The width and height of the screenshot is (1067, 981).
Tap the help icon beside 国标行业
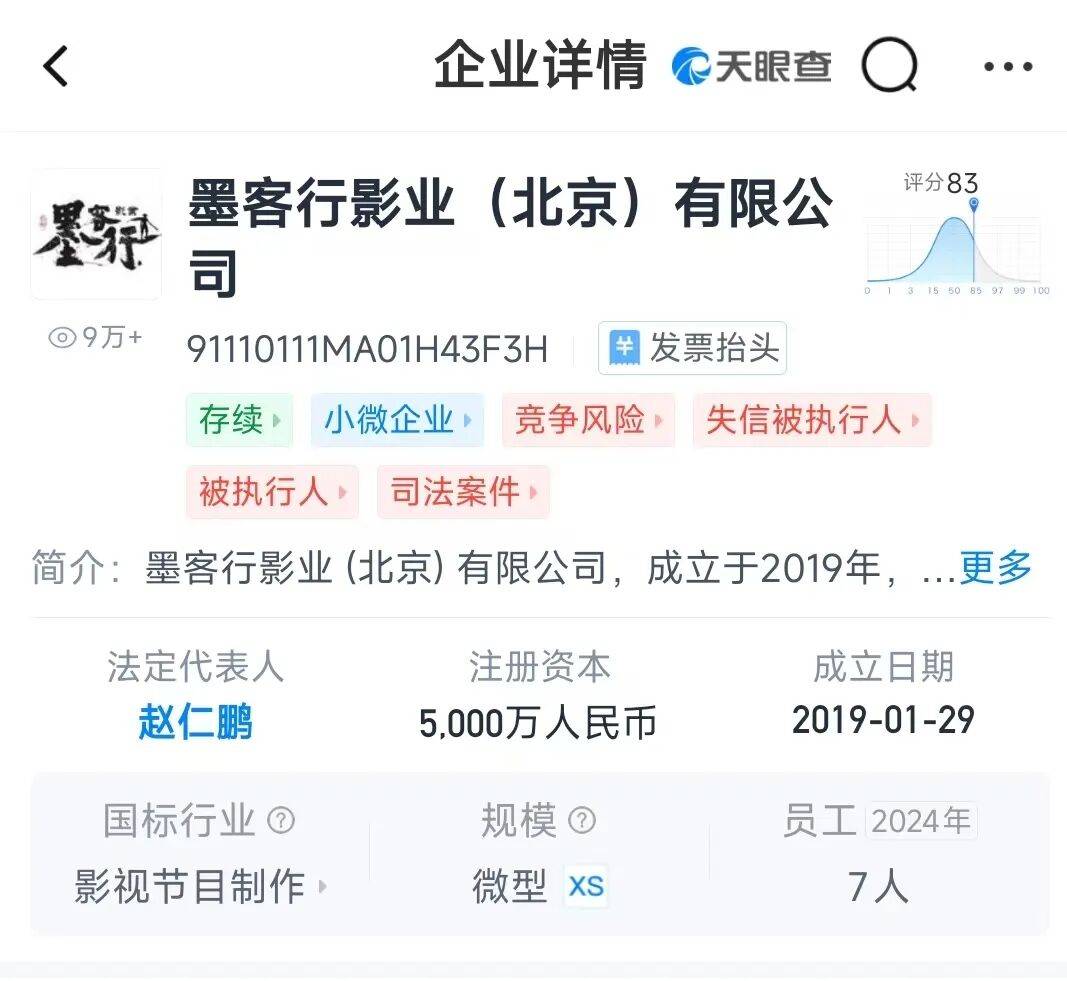click(281, 820)
